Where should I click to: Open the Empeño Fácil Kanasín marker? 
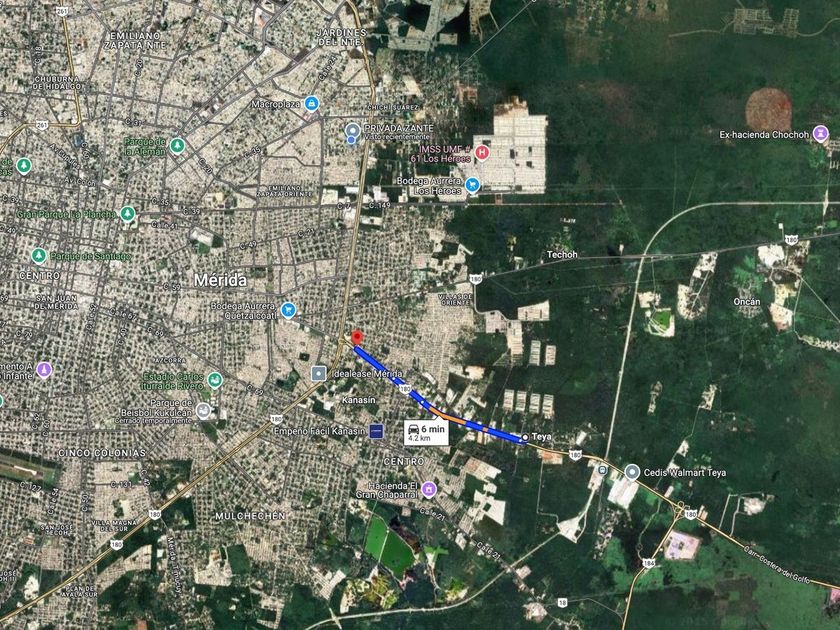376,431
